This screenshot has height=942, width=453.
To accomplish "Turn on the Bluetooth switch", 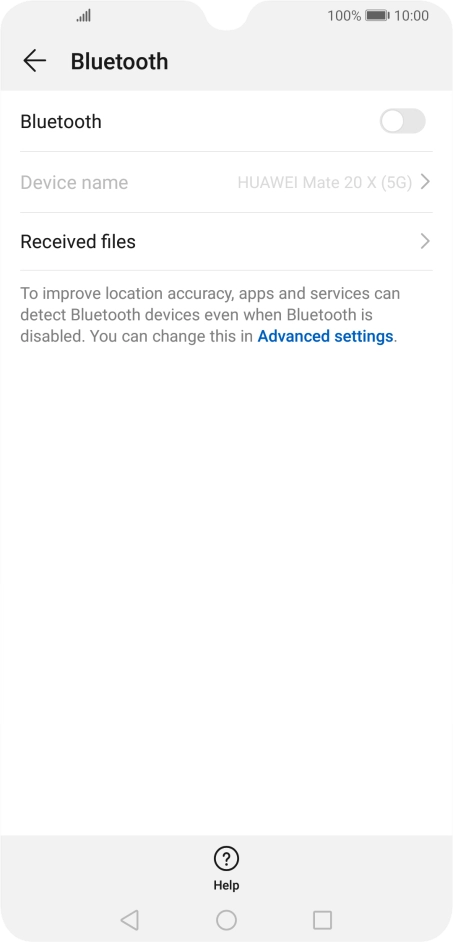I will [403, 121].
